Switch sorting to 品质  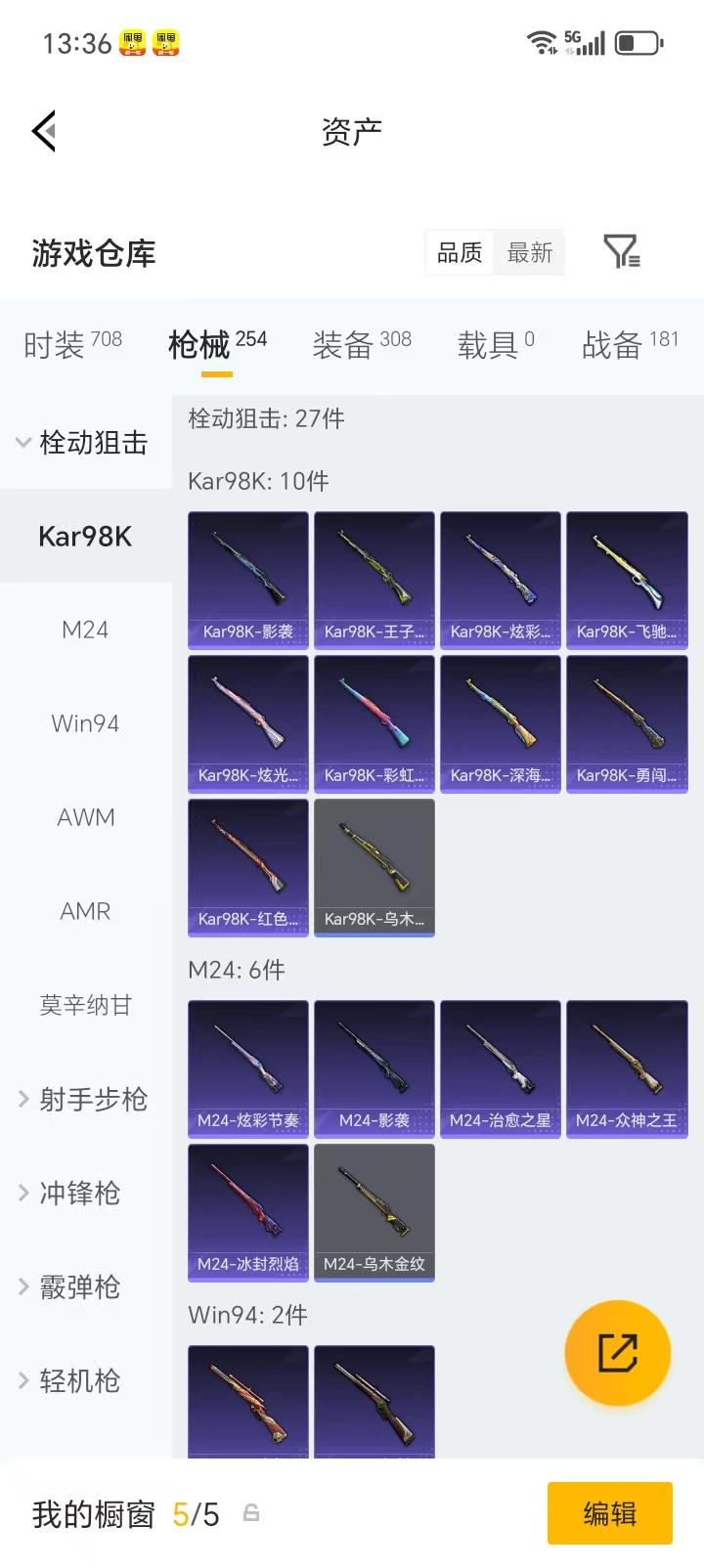[458, 252]
